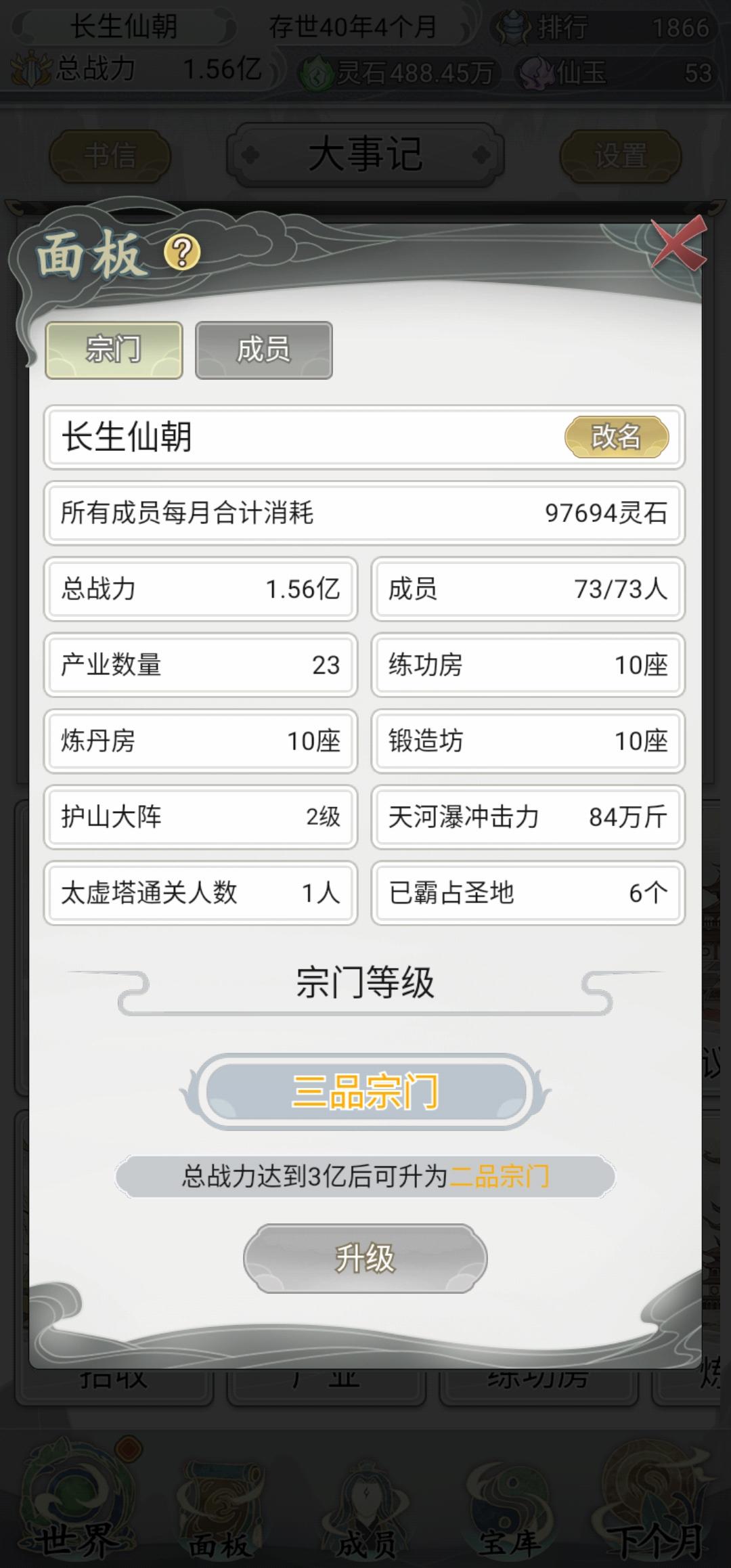Select the 宗门 tab
This screenshot has height=1568, width=731.
tap(113, 349)
